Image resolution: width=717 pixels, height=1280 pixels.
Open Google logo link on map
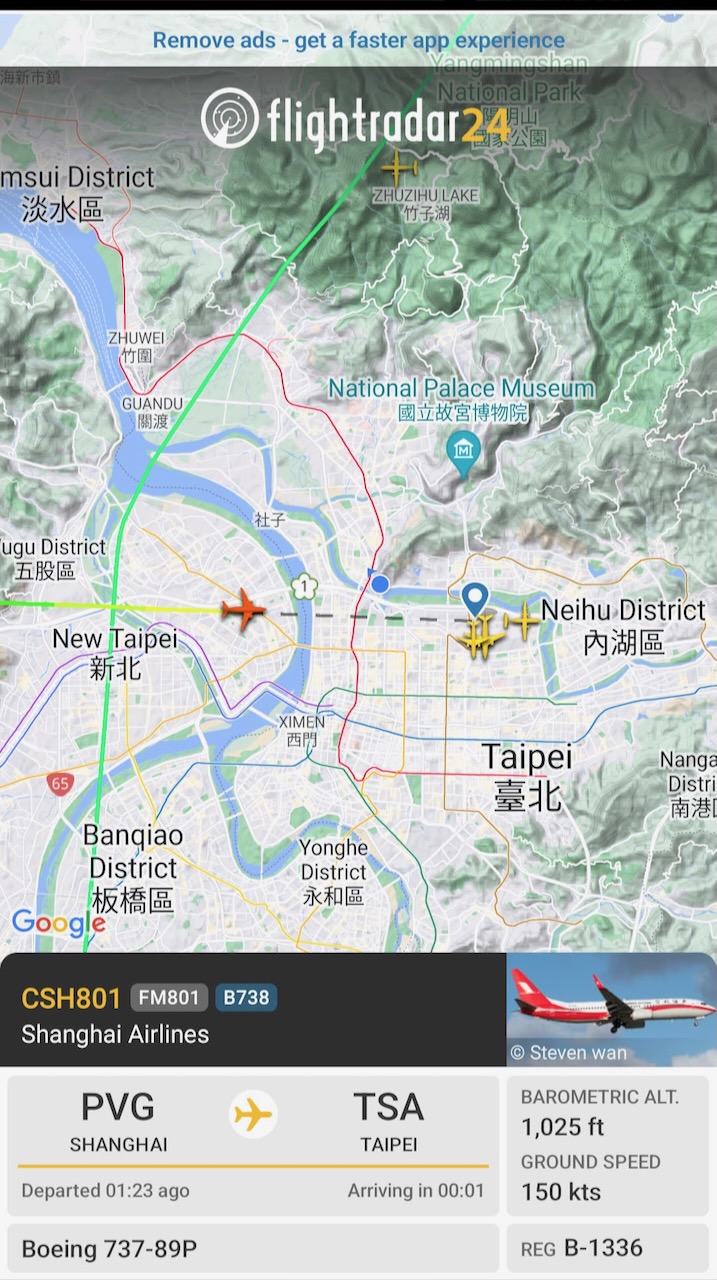point(58,923)
